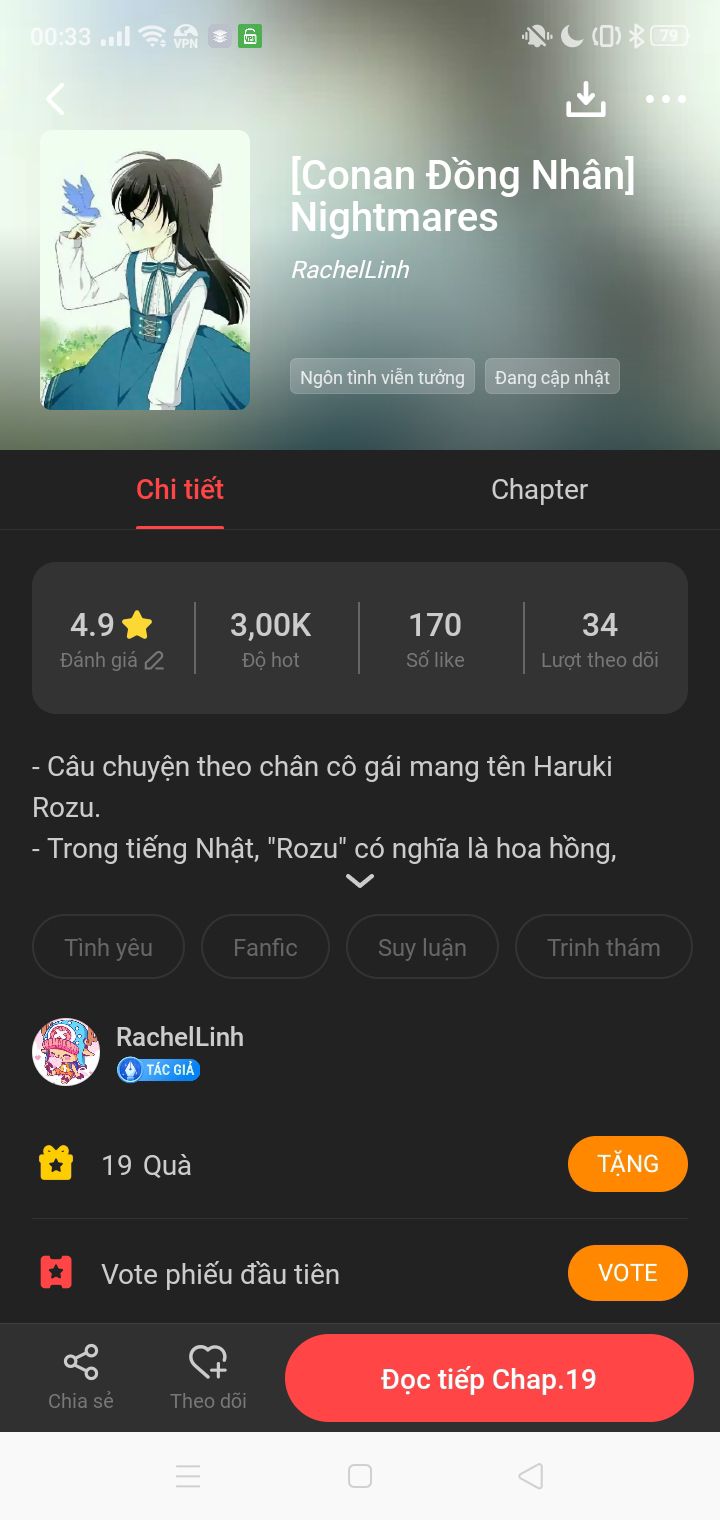Open the Fanfic tag

265,947
